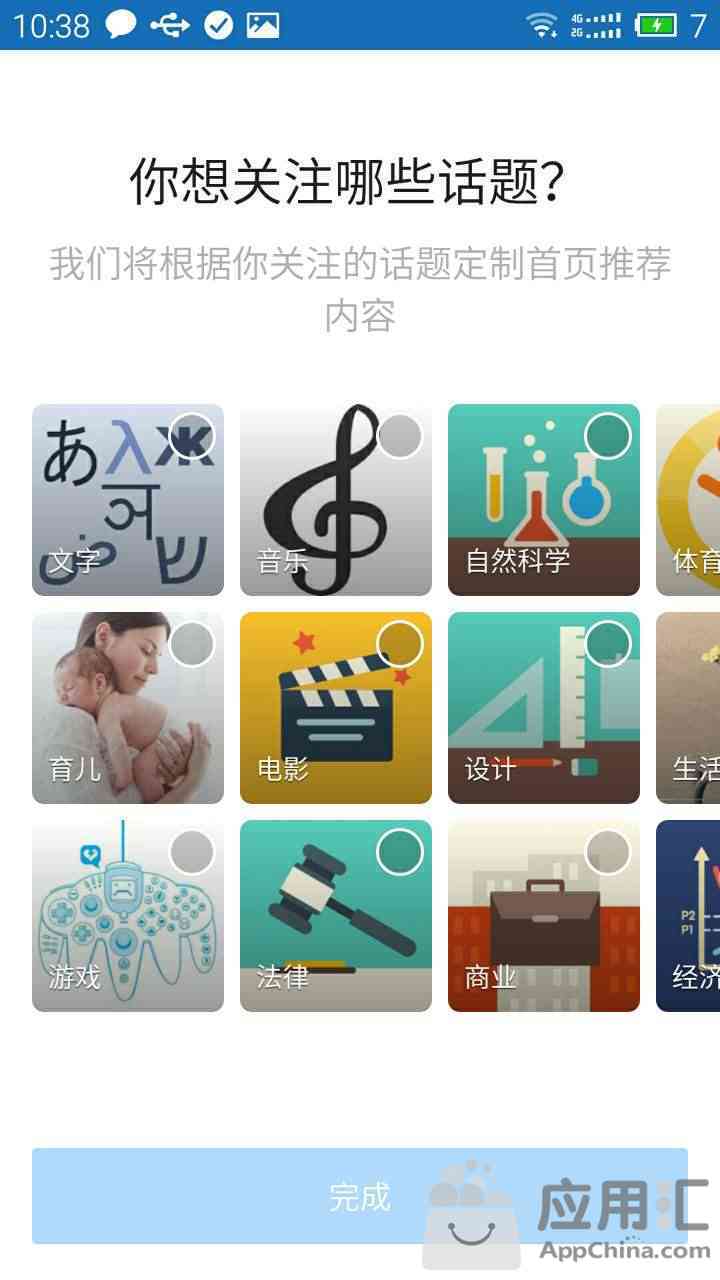This screenshot has height=1280, width=720.
Task: Follow the 电影 topic
Action: point(336,708)
